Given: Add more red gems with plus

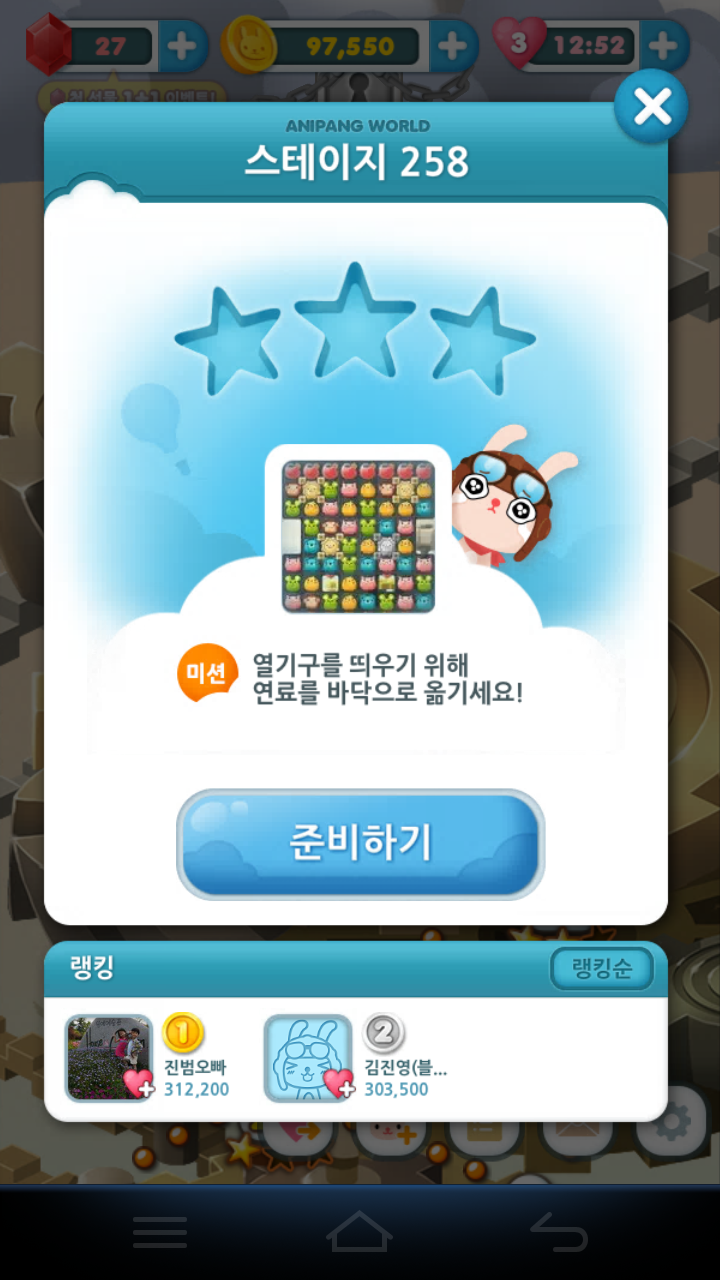Looking at the screenshot, I should tap(183, 46).
